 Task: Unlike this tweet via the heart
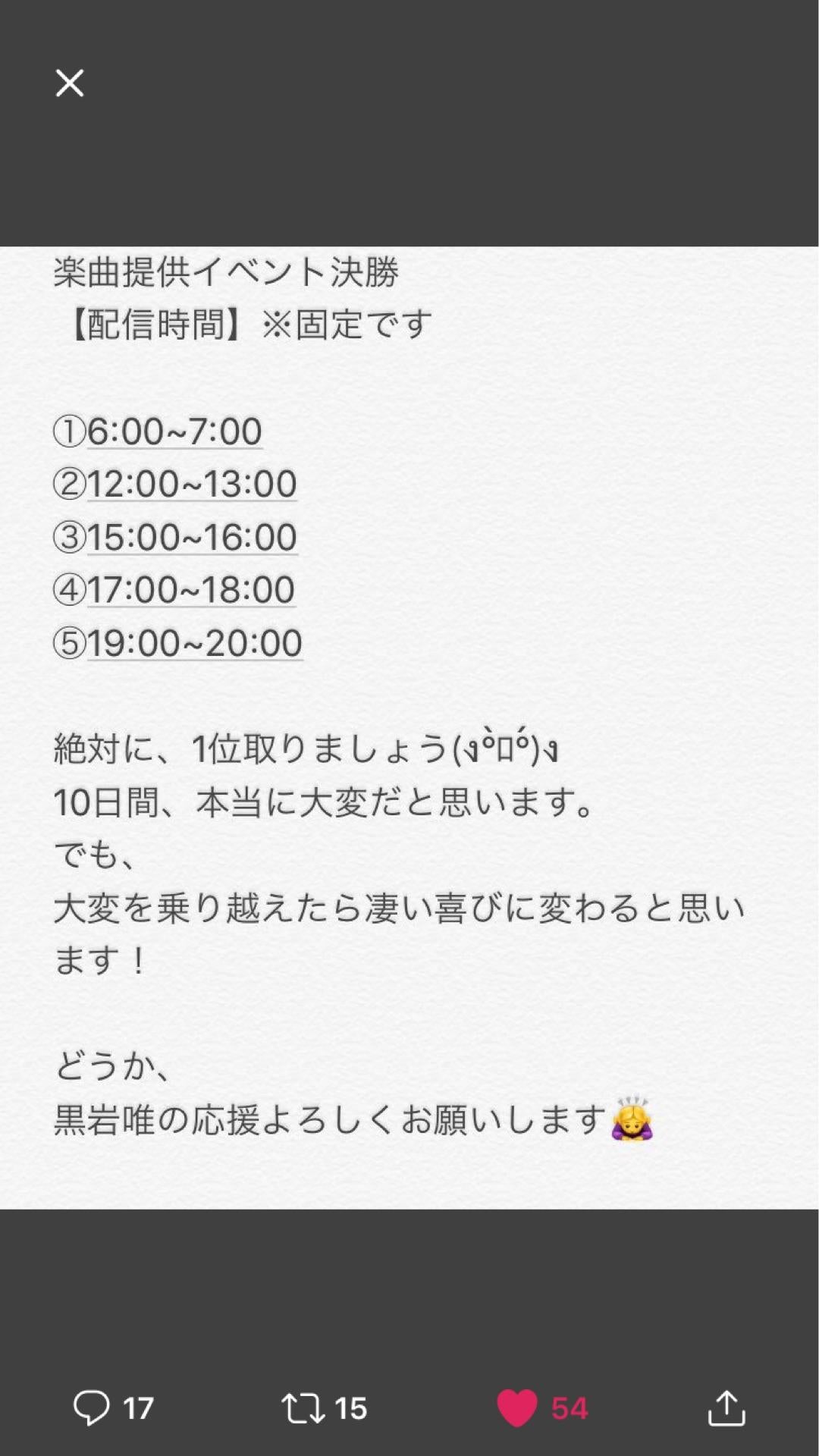click(x=517, y=1407)
